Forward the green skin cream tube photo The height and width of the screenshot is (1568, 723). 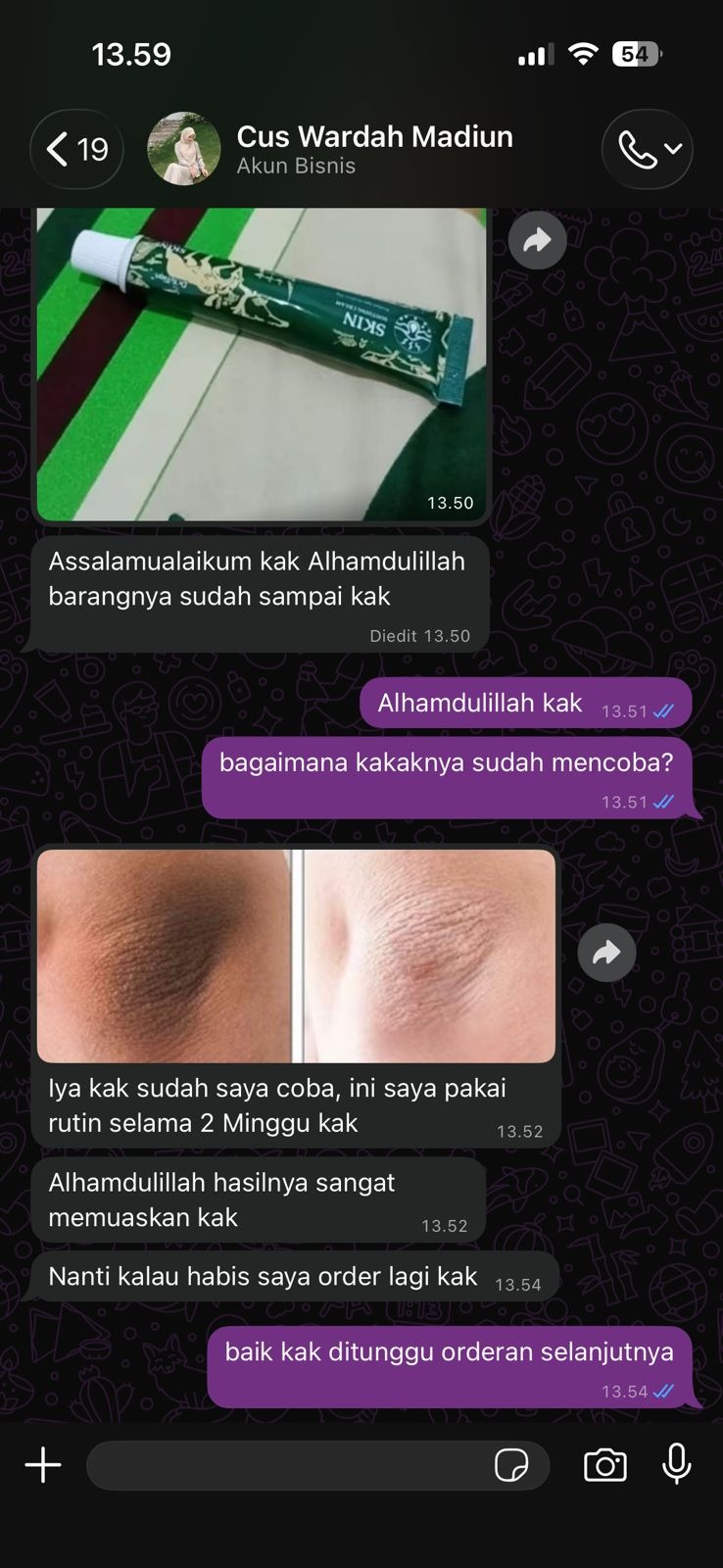click(x=537, y=240)
